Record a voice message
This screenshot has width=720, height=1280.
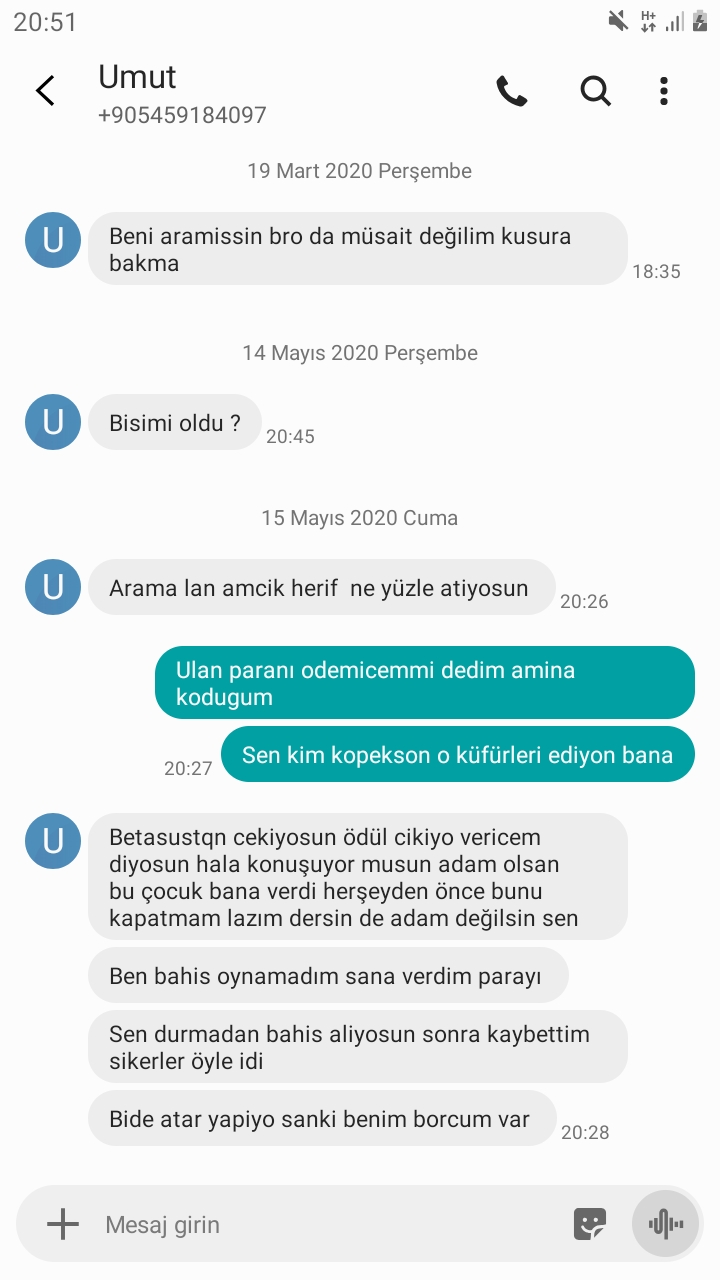tap(665, 1224)
